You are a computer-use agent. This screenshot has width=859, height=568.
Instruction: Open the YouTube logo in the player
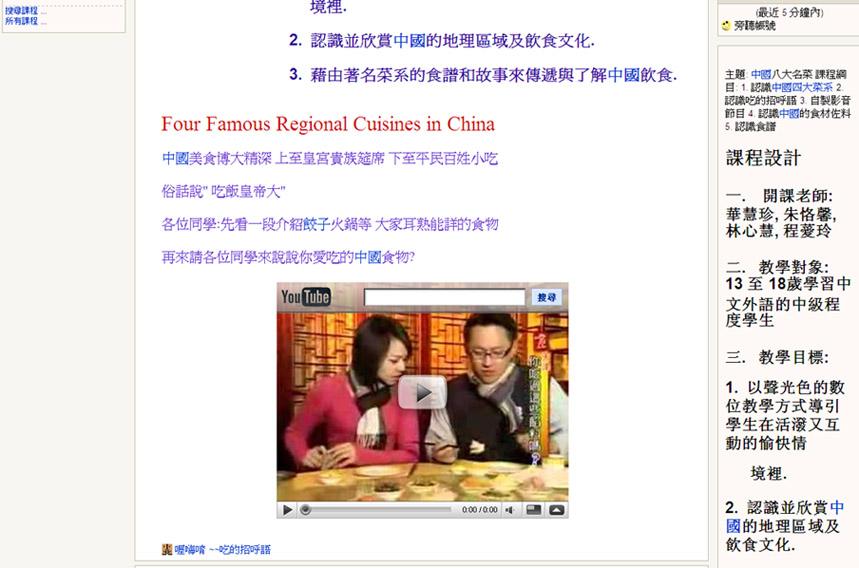305,297
